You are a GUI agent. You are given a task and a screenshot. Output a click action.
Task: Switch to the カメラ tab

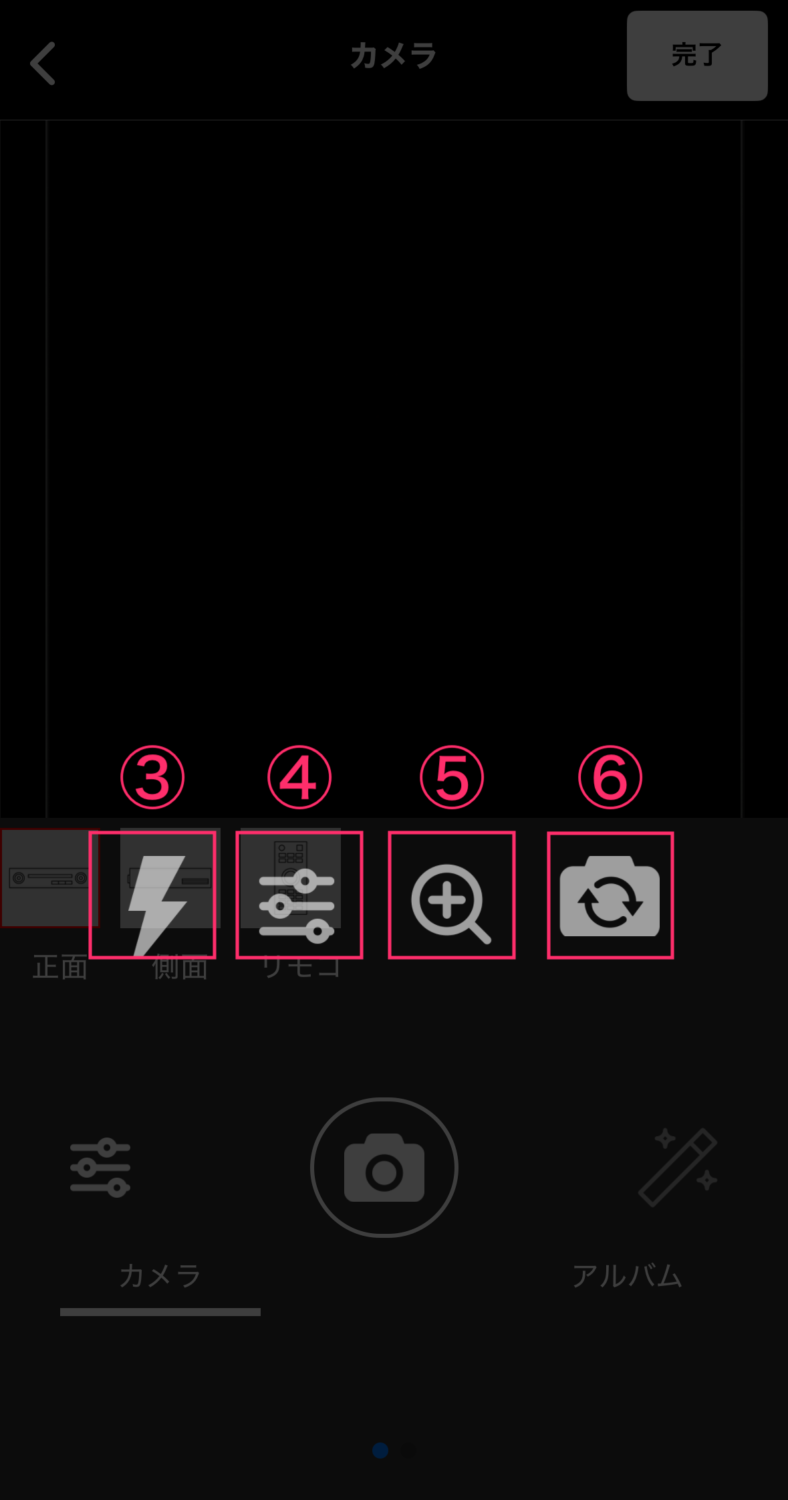160,1275
